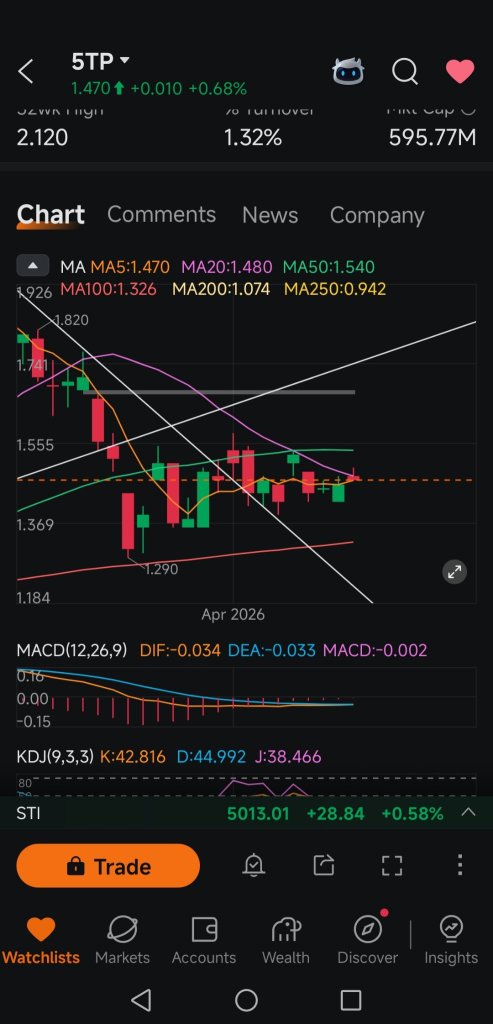Image resolution: width=493 pixels, height=1024 pixels.
Task: Set a price alert with the bell icon
Action: [x=253, y=865]
